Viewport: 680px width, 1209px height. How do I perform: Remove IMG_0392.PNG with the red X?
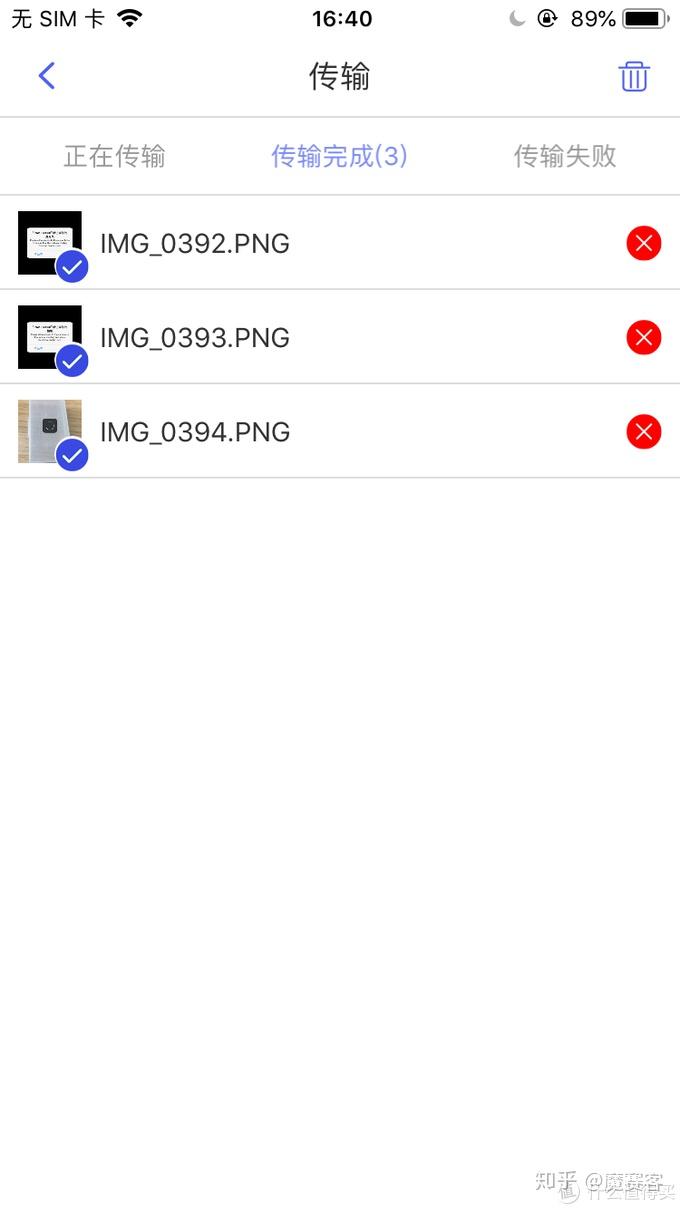[x=643, y=243]
